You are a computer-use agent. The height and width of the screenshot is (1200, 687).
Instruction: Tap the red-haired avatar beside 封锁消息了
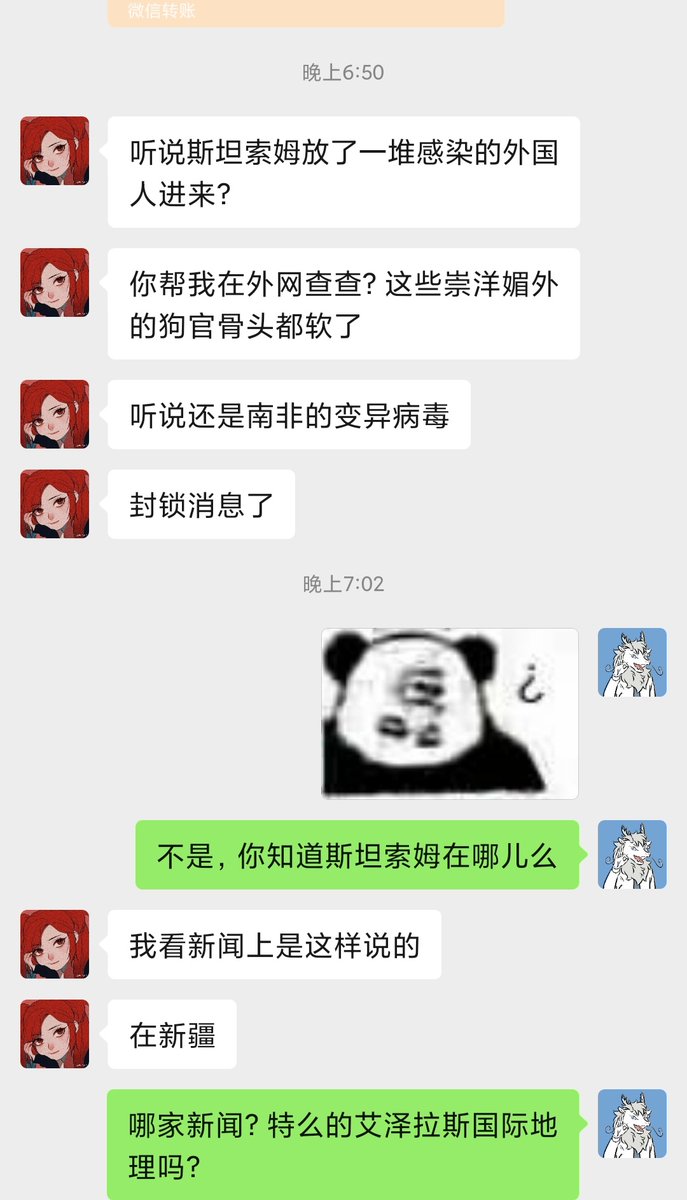point(54,504)
